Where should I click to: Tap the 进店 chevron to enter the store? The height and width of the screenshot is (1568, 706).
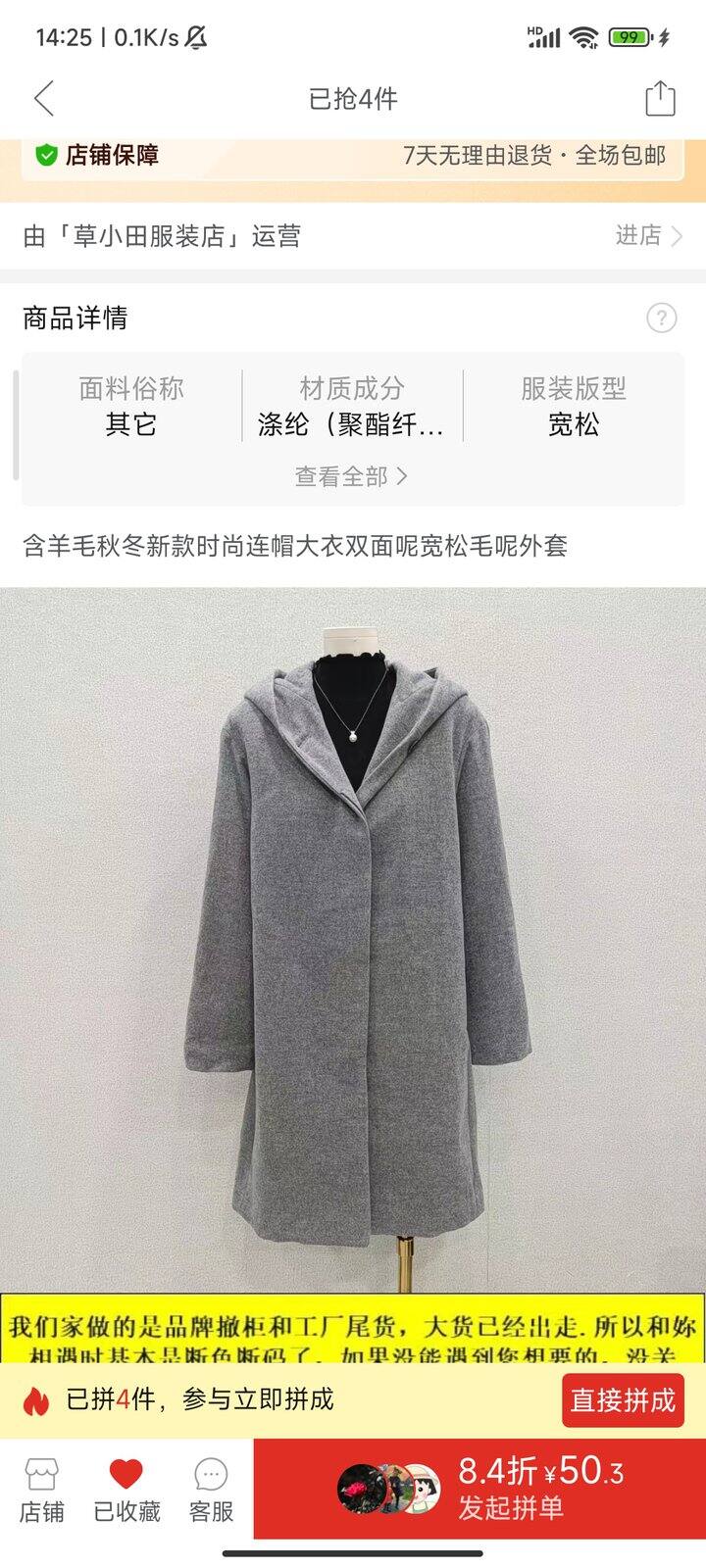[677, 236]
